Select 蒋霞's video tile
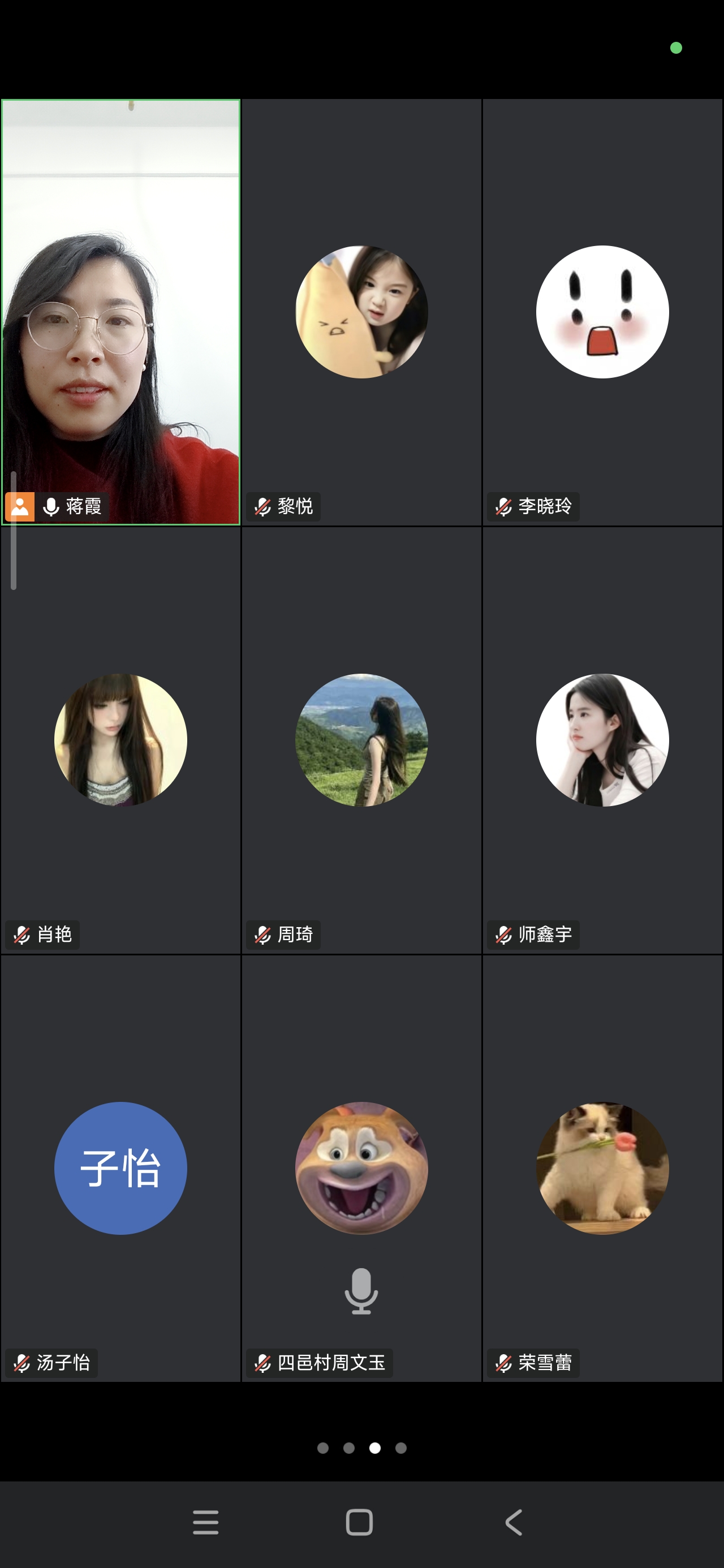This screenshot has height=1568, width=724. click(x=120, y=312)
